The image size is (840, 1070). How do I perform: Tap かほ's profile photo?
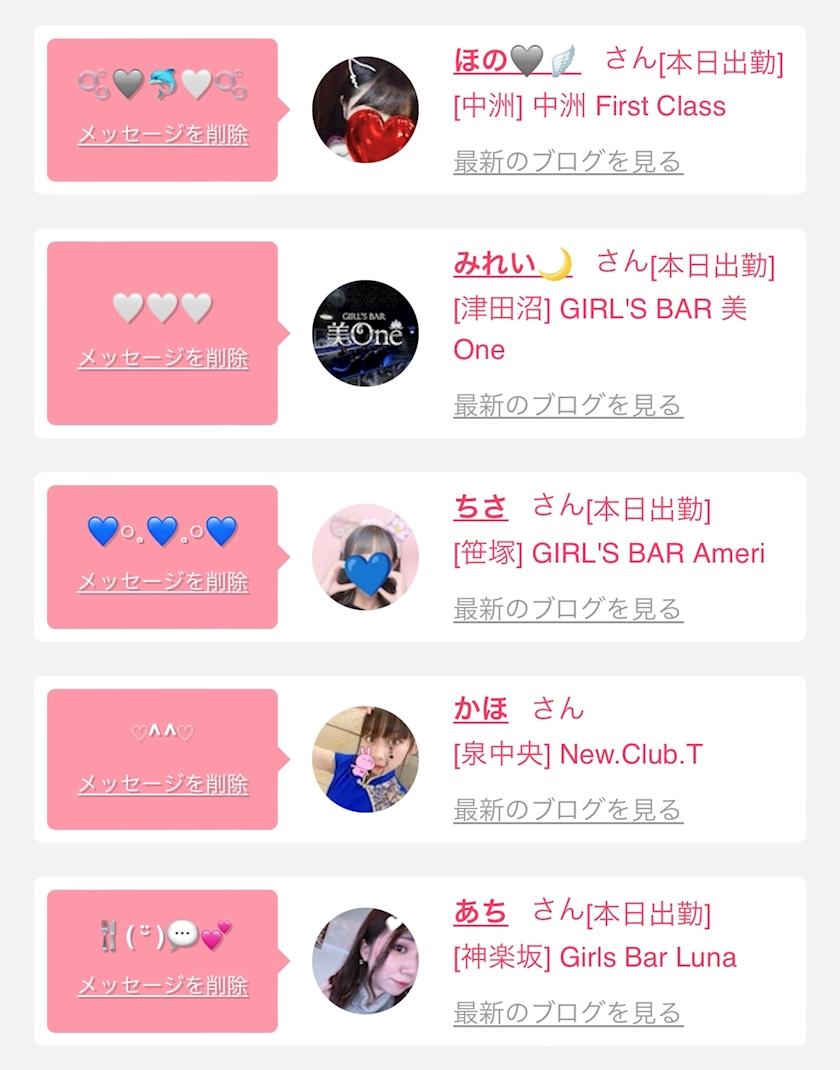[365, 759]
